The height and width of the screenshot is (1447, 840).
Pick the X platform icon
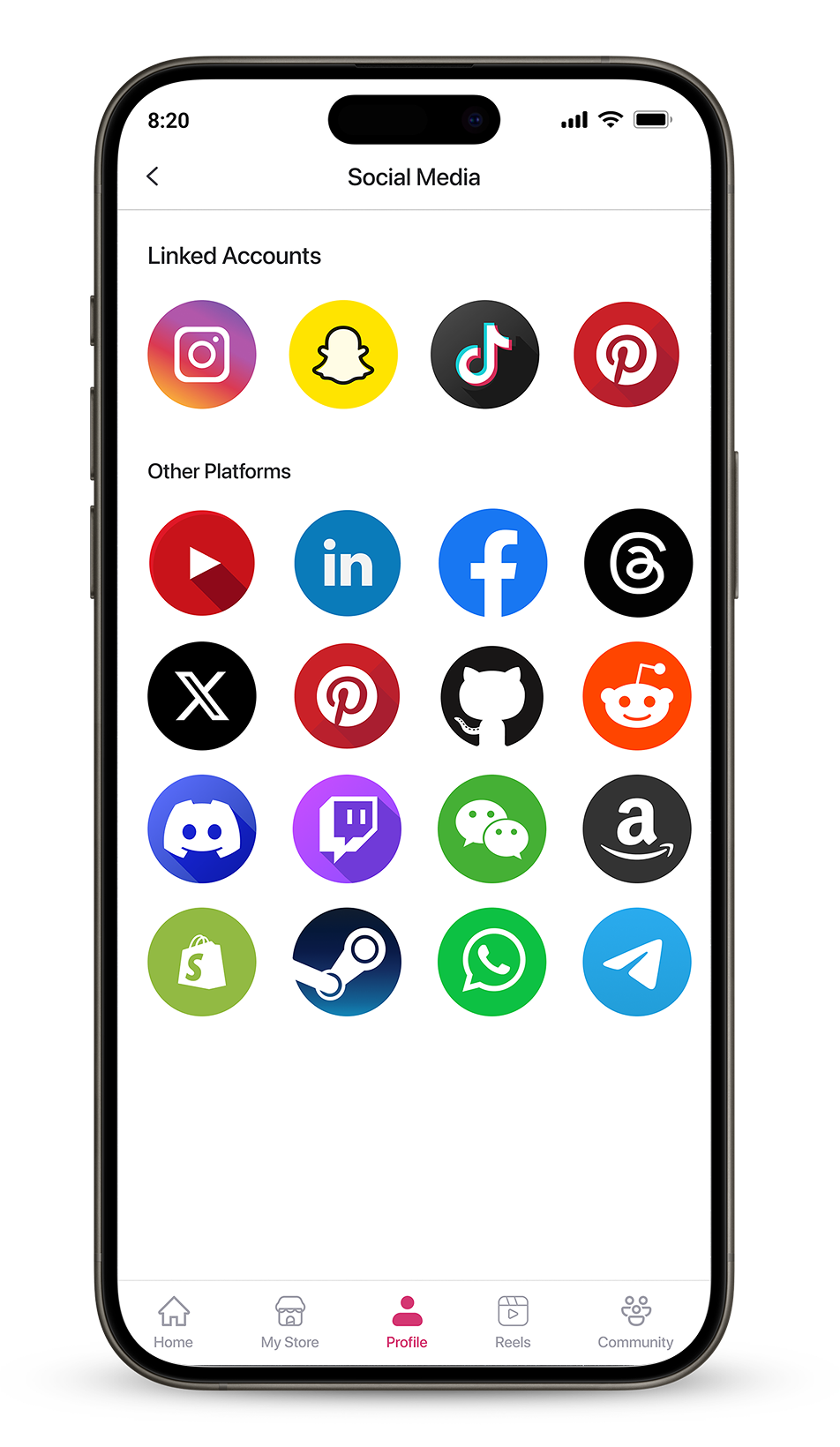(x=202, y=696)
